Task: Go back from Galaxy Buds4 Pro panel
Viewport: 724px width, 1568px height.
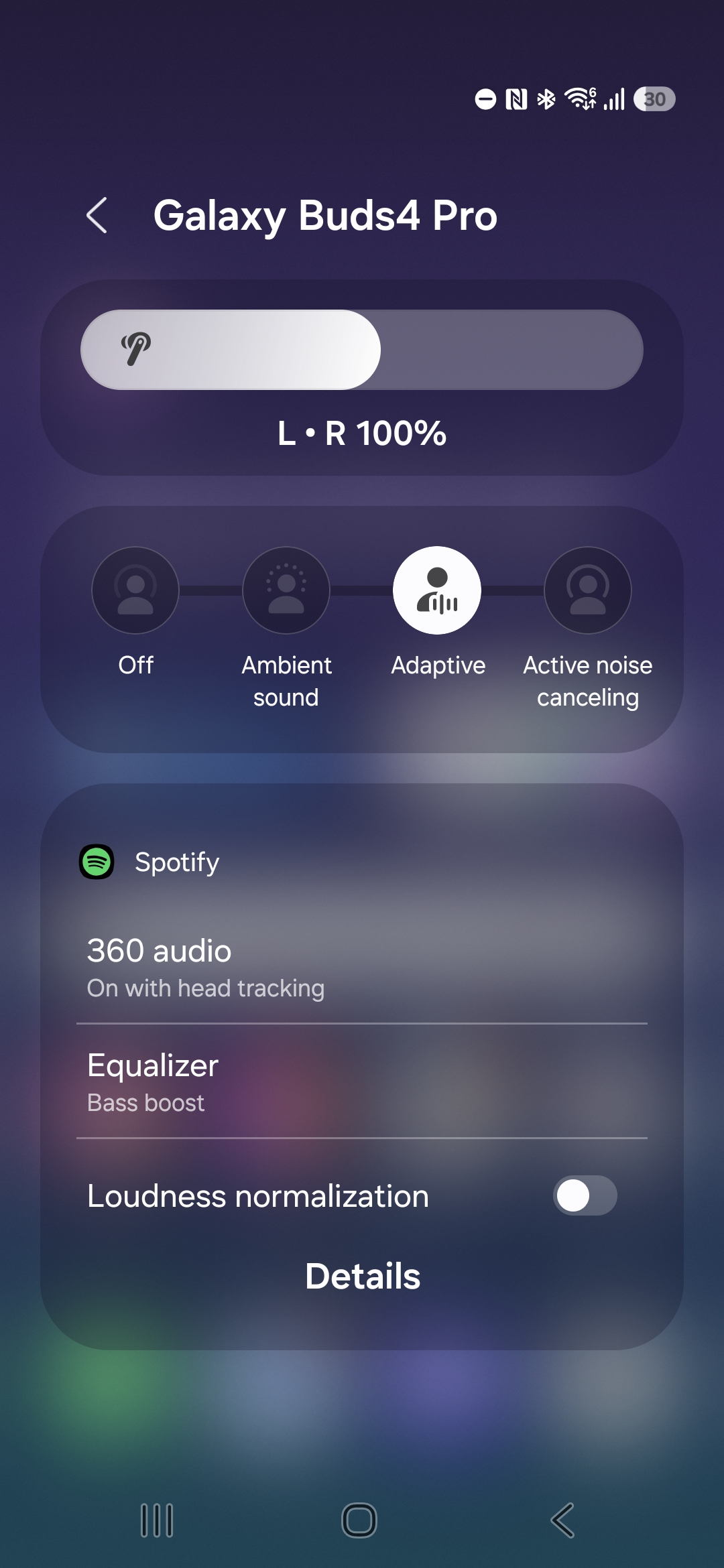Action: pyautogui.click(x=97, y=216)
